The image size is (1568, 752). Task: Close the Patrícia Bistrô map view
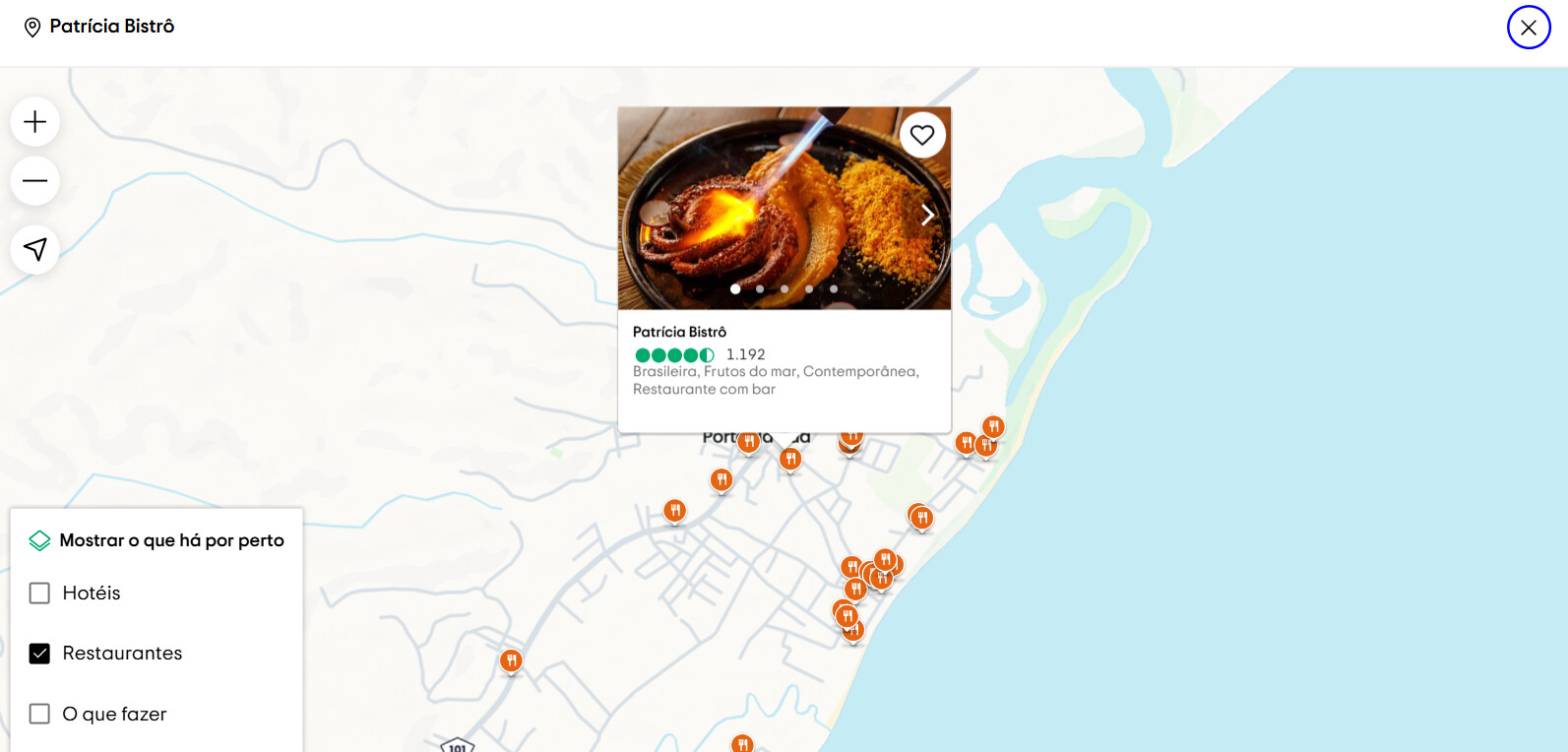click(1528, 28)
